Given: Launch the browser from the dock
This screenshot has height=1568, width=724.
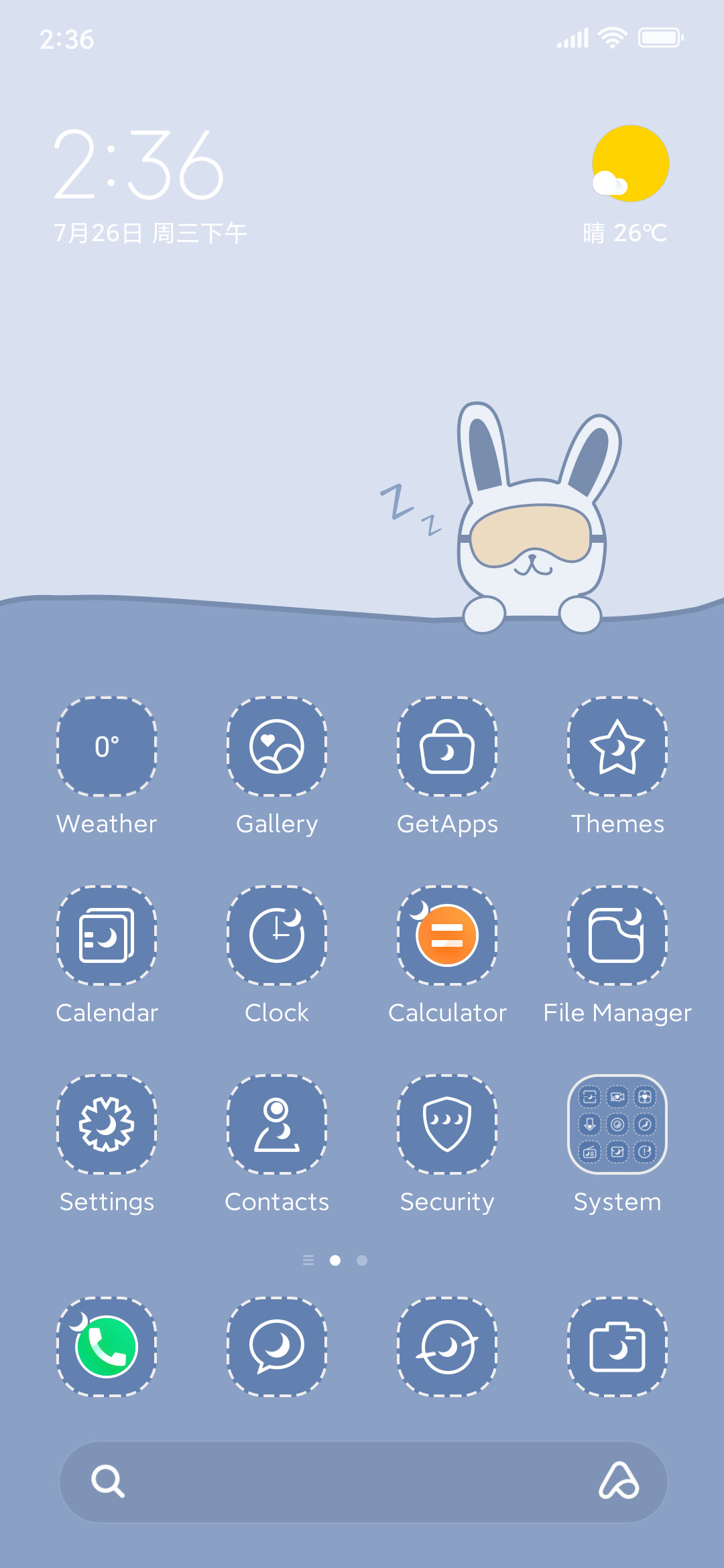Looking at the screenshot, I should point(447,1347).
